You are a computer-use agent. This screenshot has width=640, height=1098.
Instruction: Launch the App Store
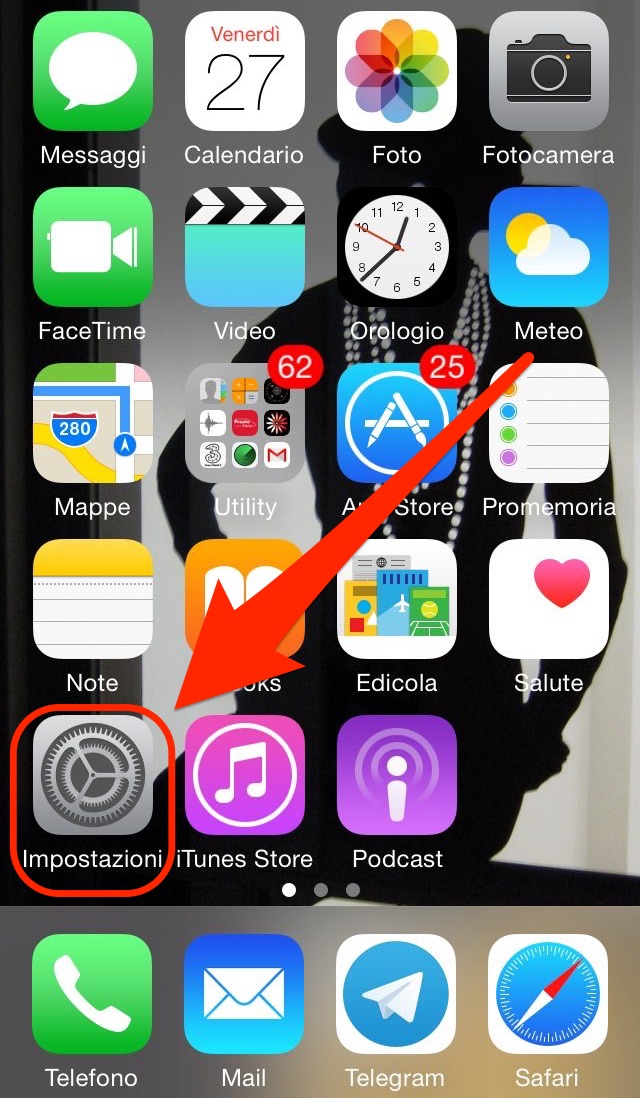click(397, 422)
